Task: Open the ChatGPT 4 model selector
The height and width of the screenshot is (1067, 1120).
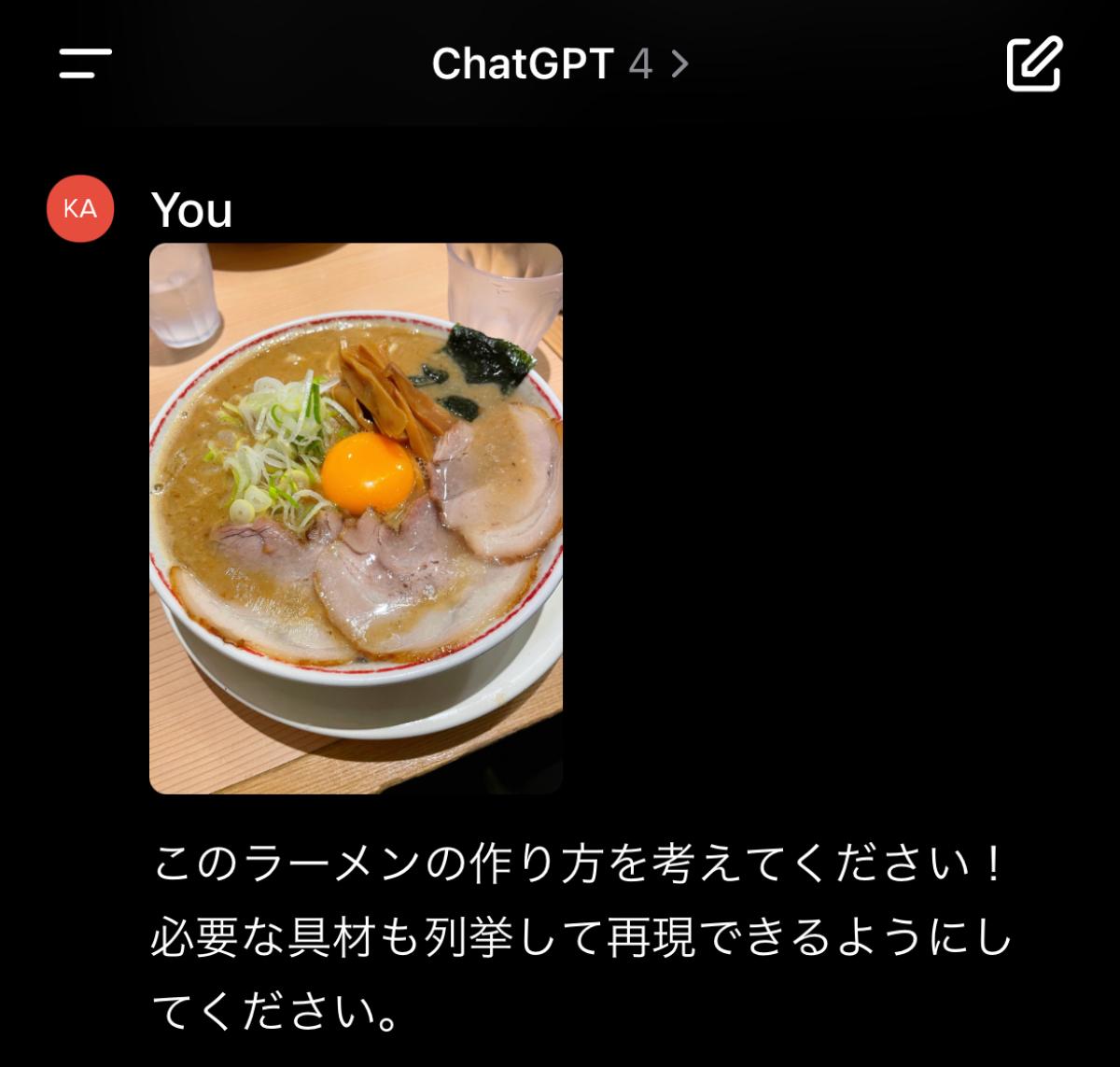Action: pos(560,63)
